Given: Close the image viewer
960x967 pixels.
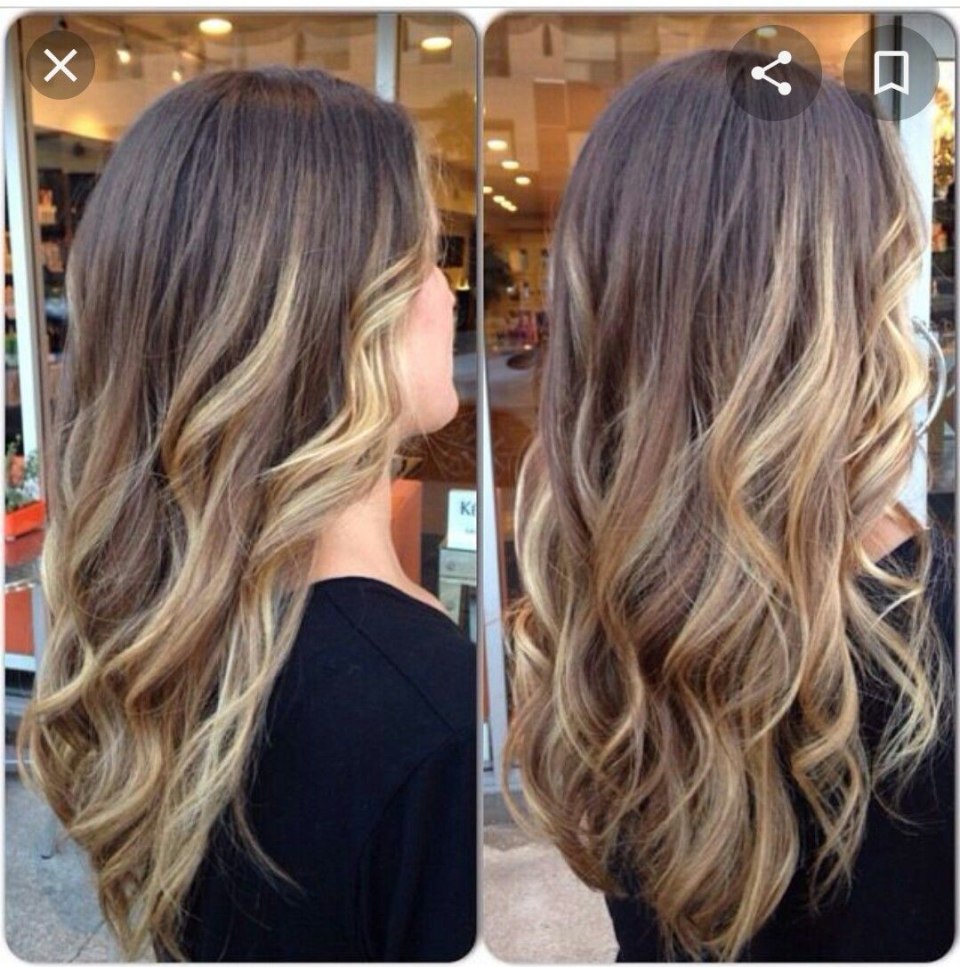Looking at the screenshot, I should tap(60, 66).
